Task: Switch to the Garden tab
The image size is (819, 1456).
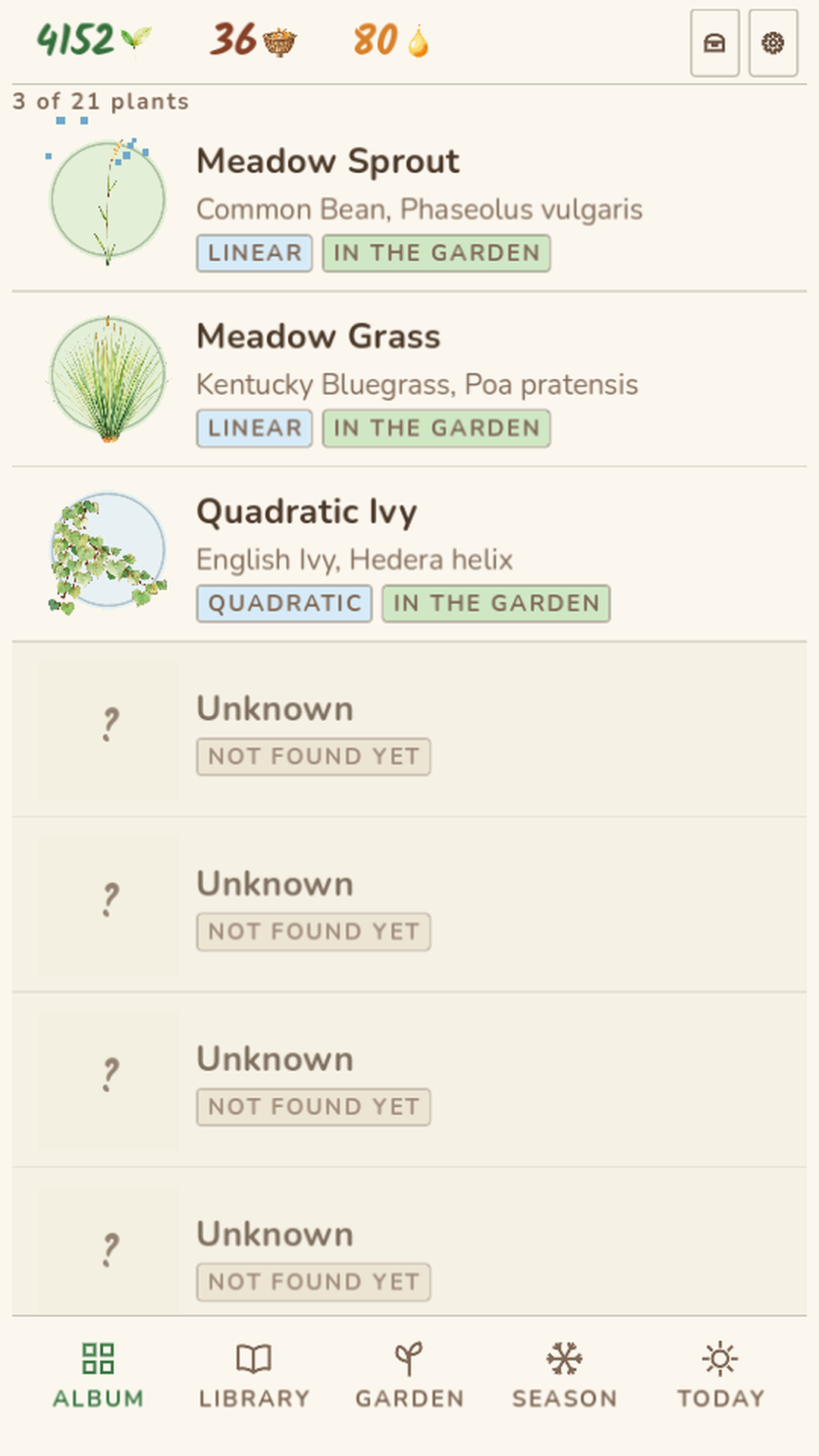Action: [409, 1376]
